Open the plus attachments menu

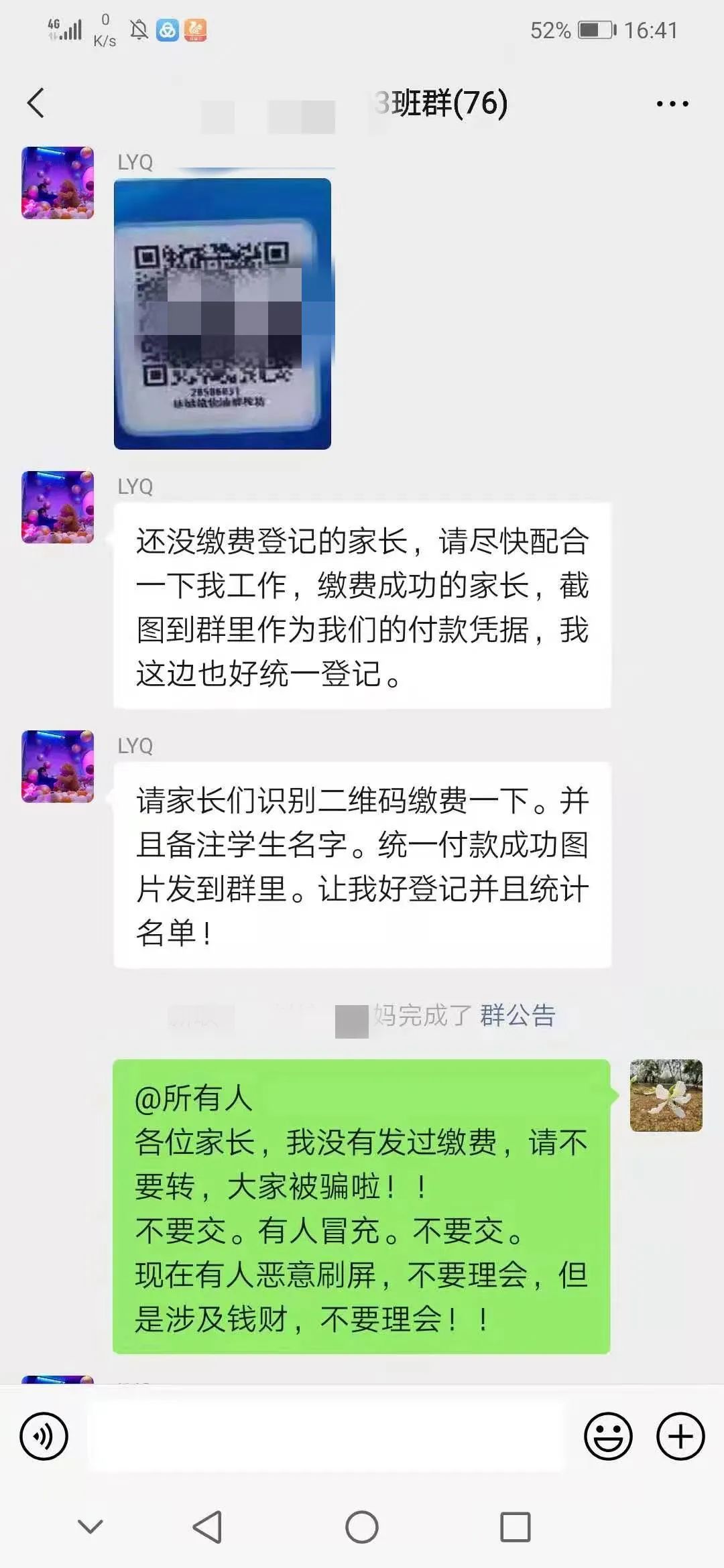(680, 1436)
